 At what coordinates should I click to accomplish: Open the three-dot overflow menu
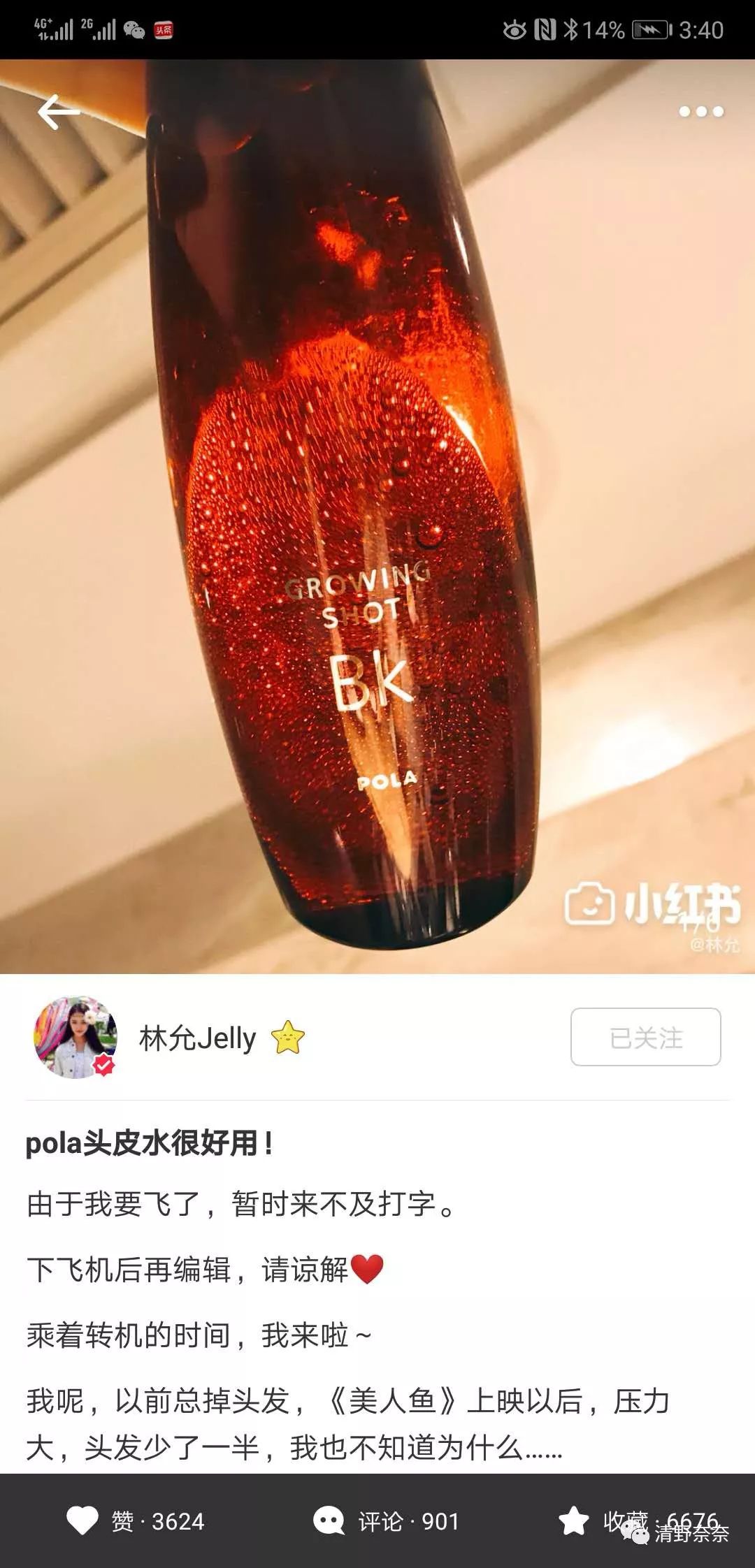click(x=701, y=112)
